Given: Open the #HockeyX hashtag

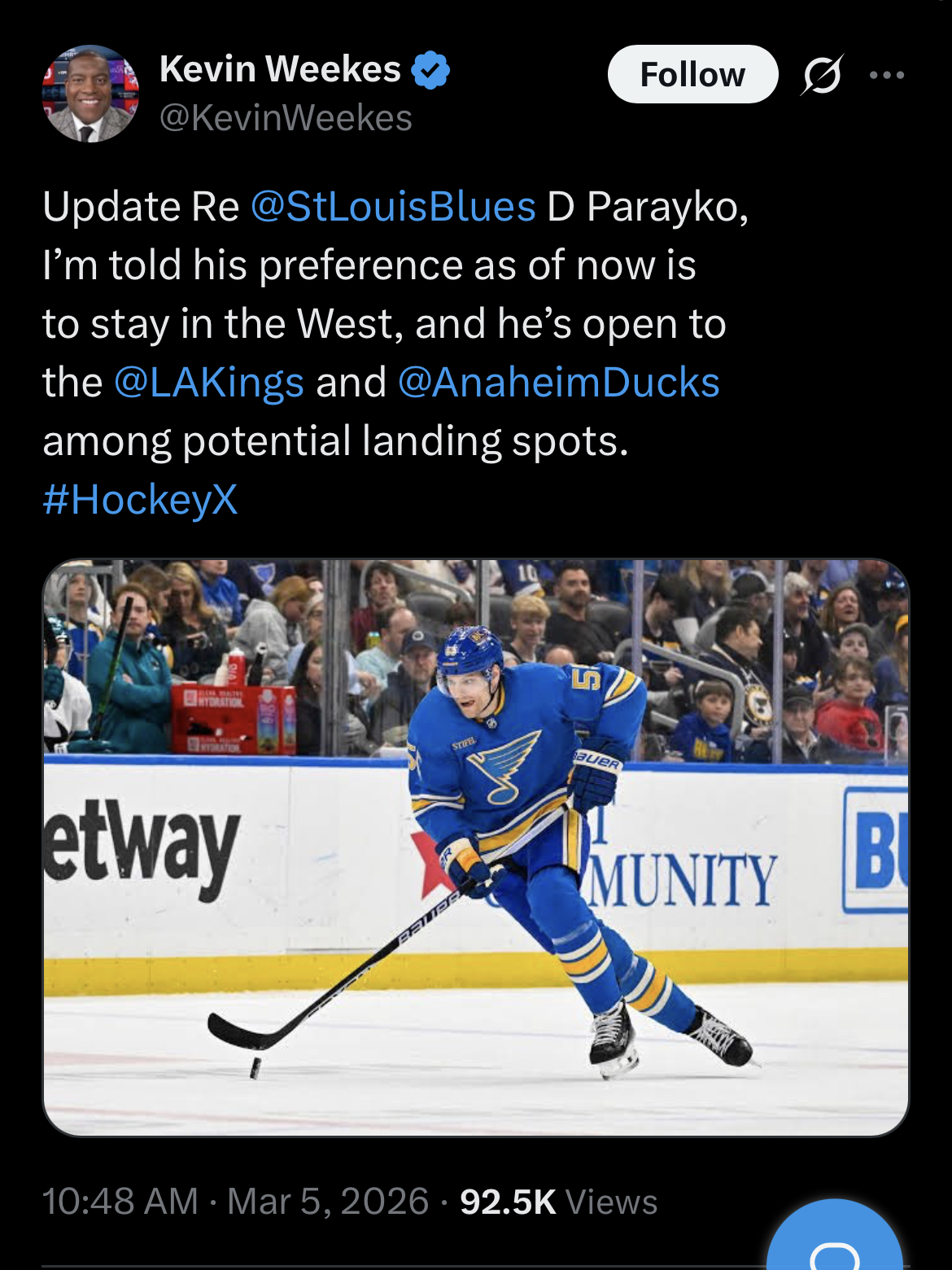Looking at the screenshot, I should point(140,499).
